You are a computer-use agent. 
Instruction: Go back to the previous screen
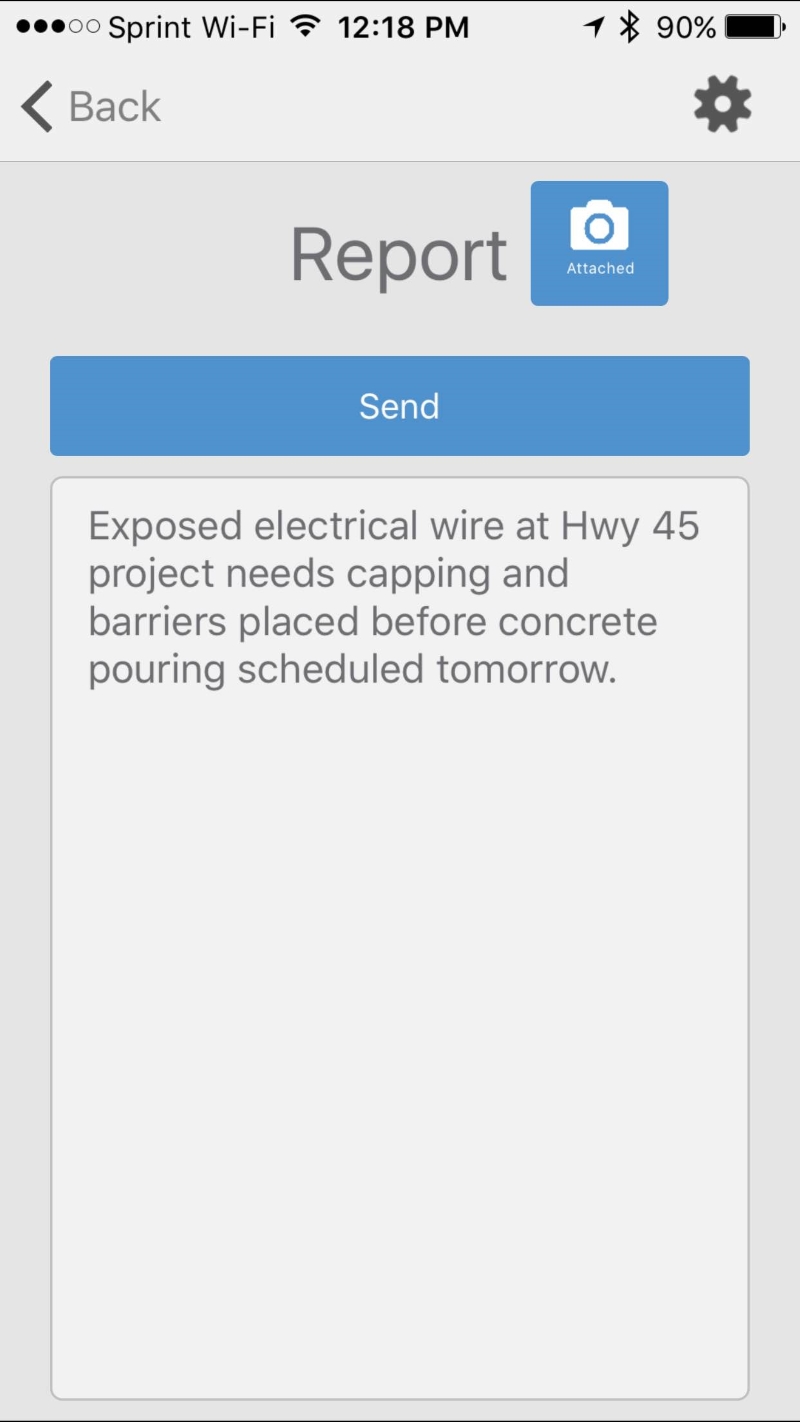pyautogui.click(x=90, y=106)
